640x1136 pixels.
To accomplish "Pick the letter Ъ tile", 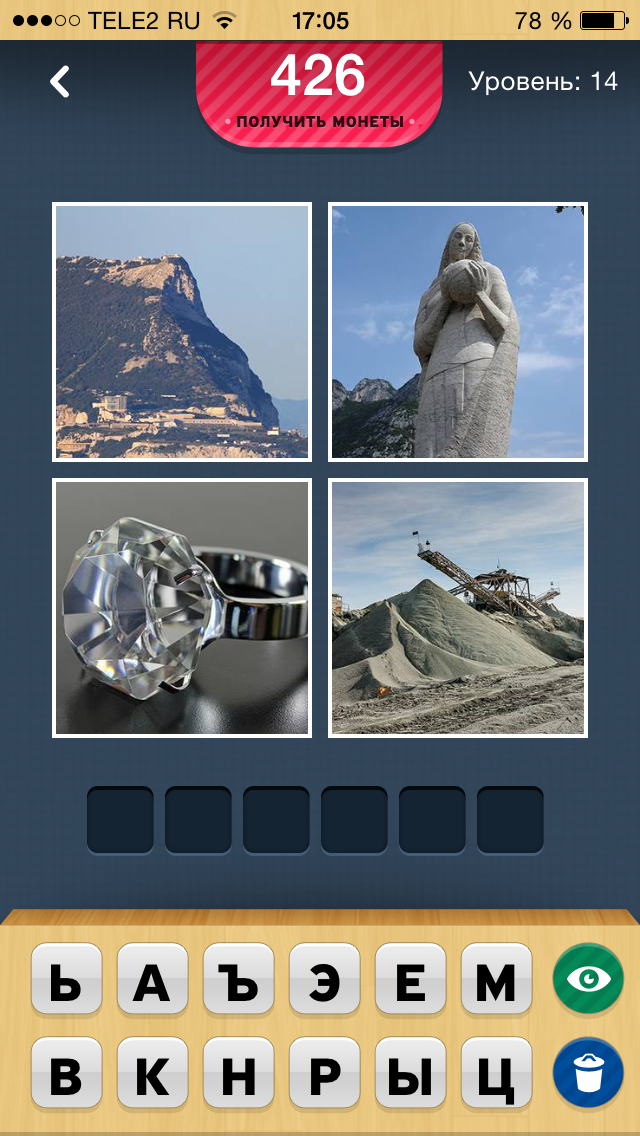I will pyautogui.click(x=238, y=985).
